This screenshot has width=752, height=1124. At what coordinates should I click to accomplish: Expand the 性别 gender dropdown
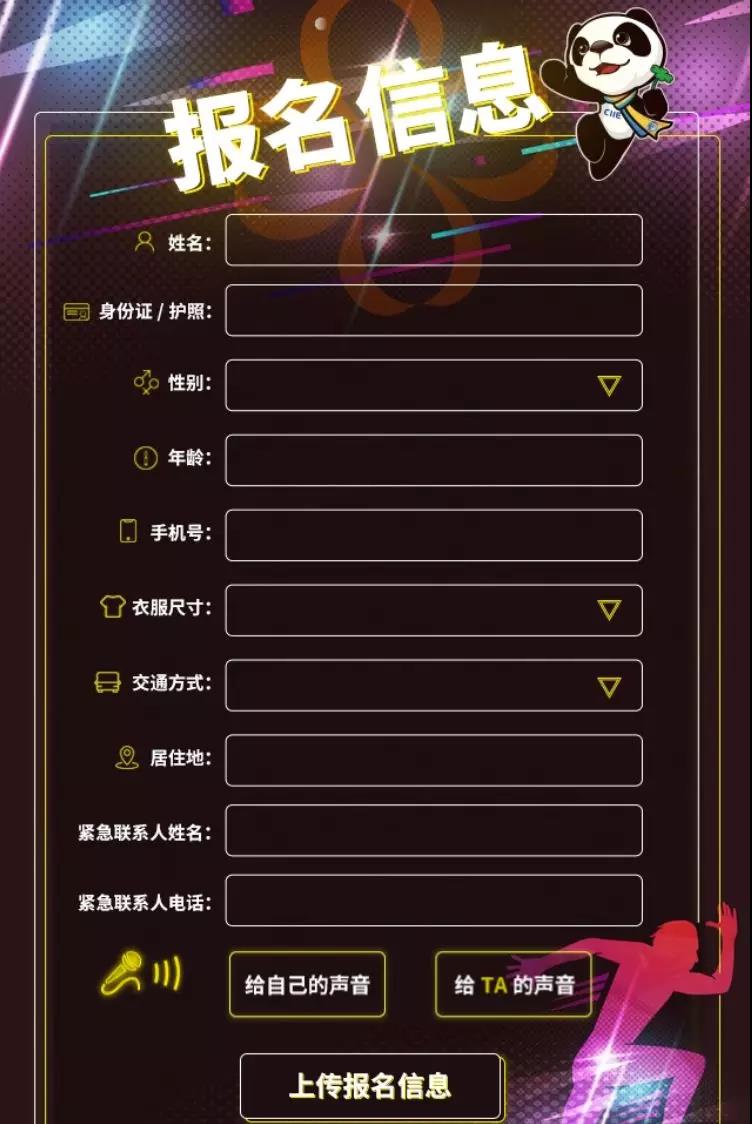[433, 385]
